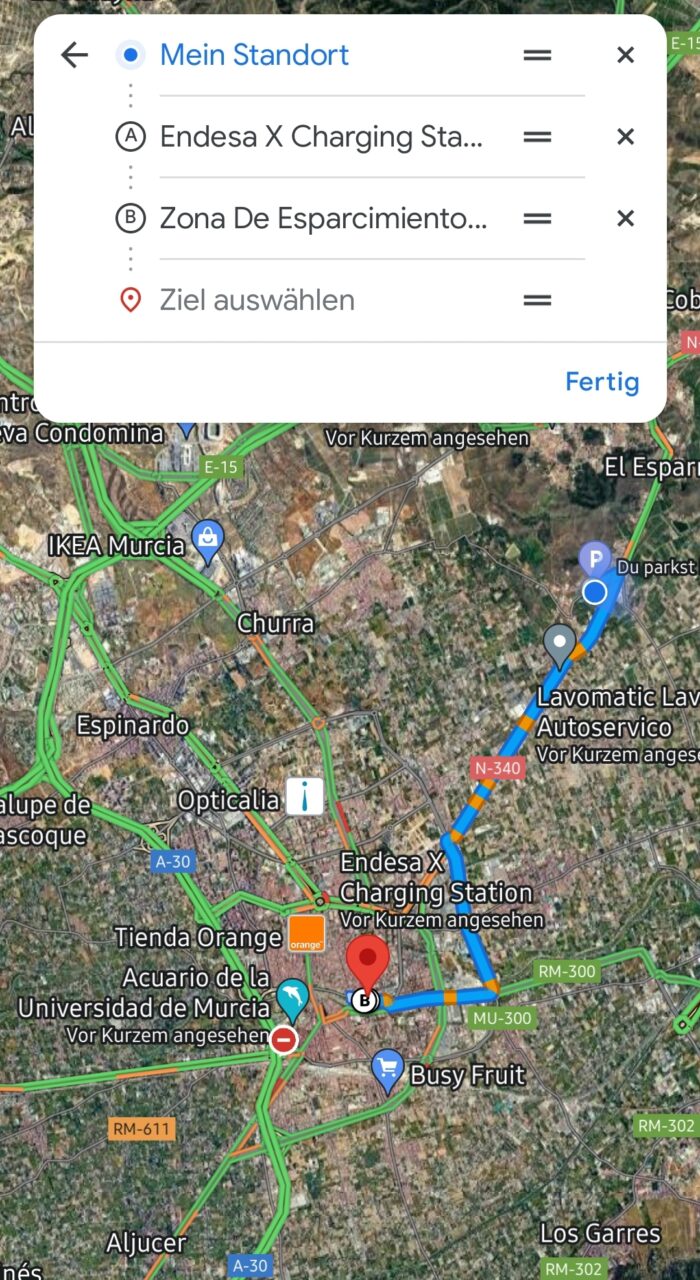
Task: Remove the Endesa X Charging Station stop
Action: coord(625,137)
